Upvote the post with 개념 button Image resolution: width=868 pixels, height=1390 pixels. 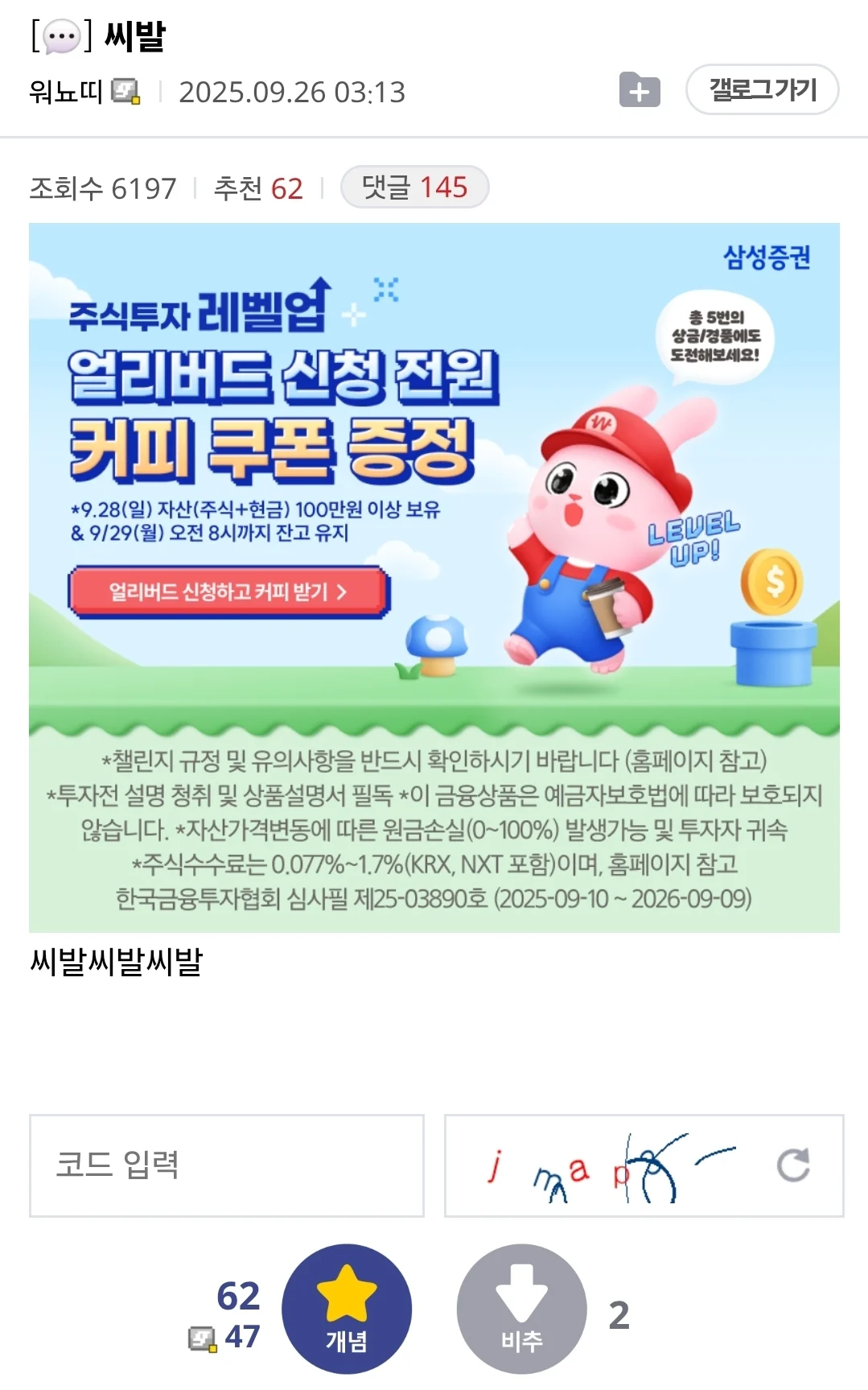click(x=347, y=1309)
